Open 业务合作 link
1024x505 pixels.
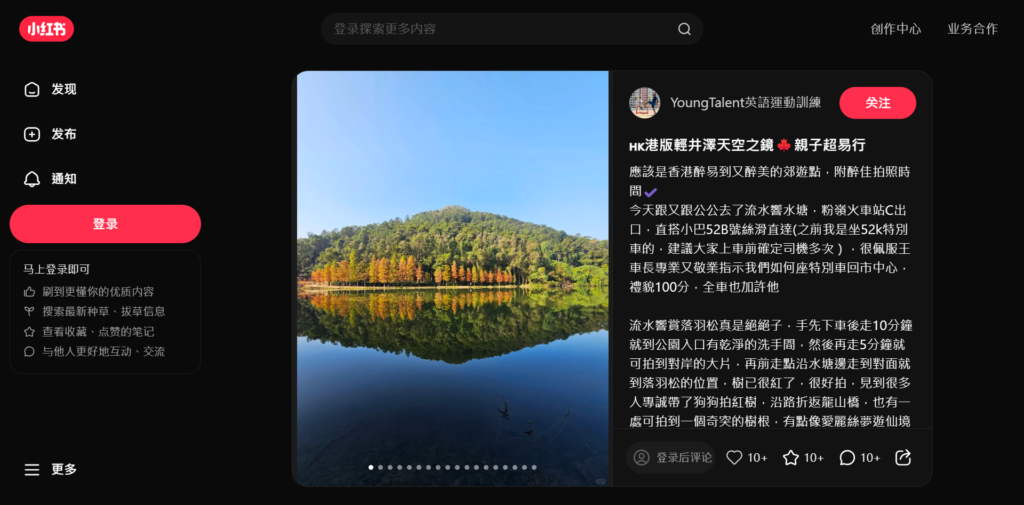(972, 29)
